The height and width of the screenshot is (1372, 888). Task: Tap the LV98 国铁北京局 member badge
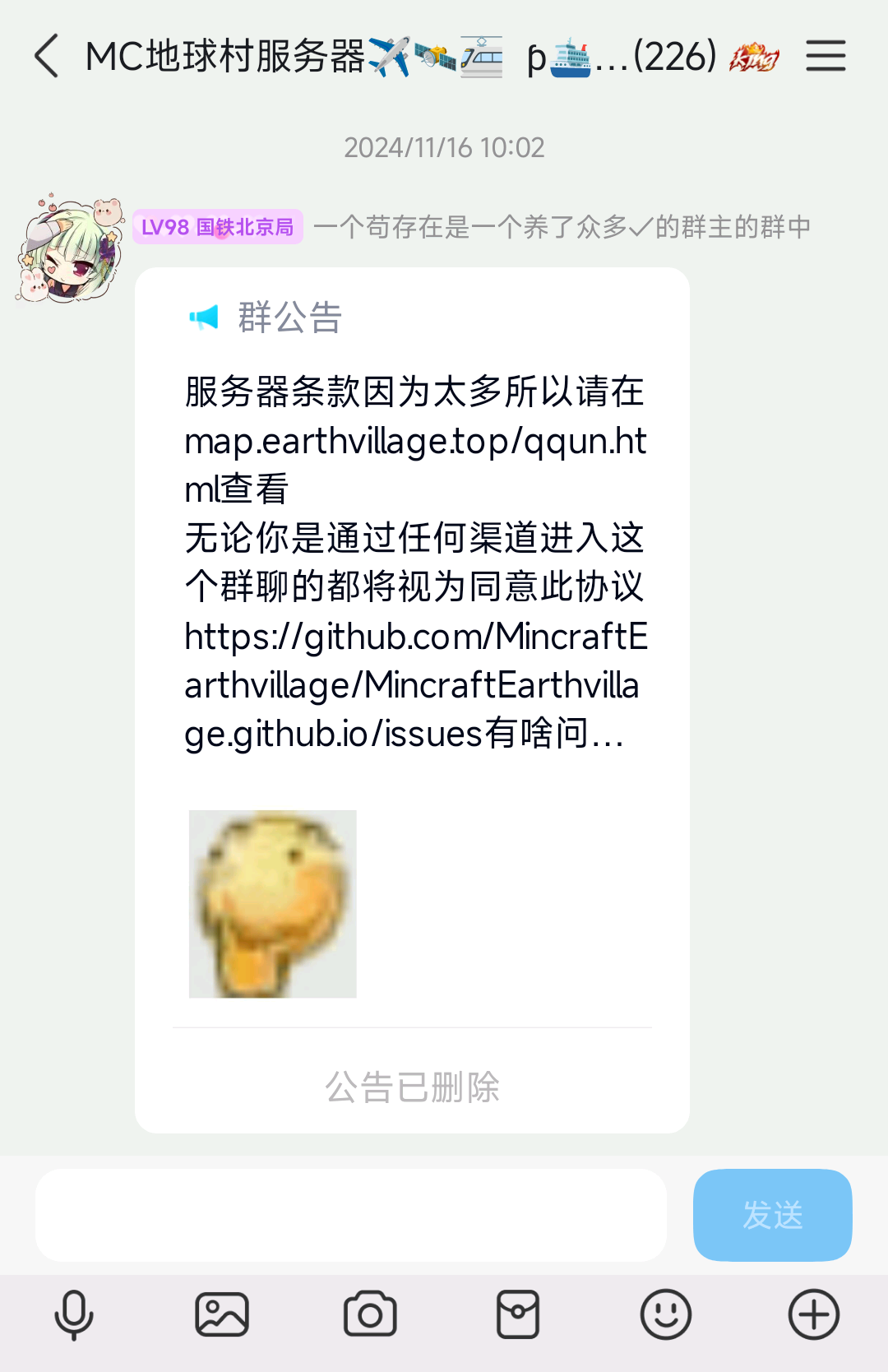(218, 227)
